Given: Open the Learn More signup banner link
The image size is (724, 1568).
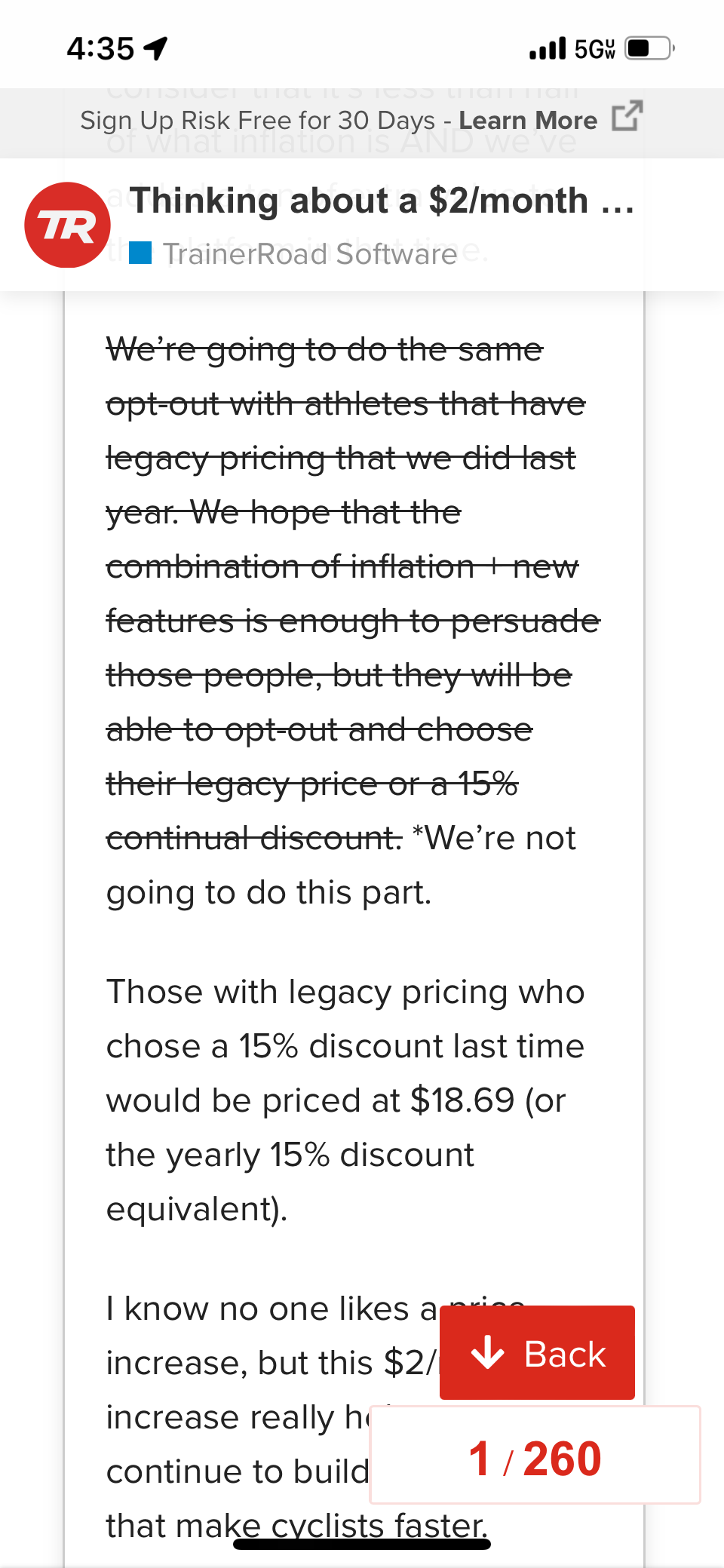Looking at the screenshot, I should coord(528,121).
